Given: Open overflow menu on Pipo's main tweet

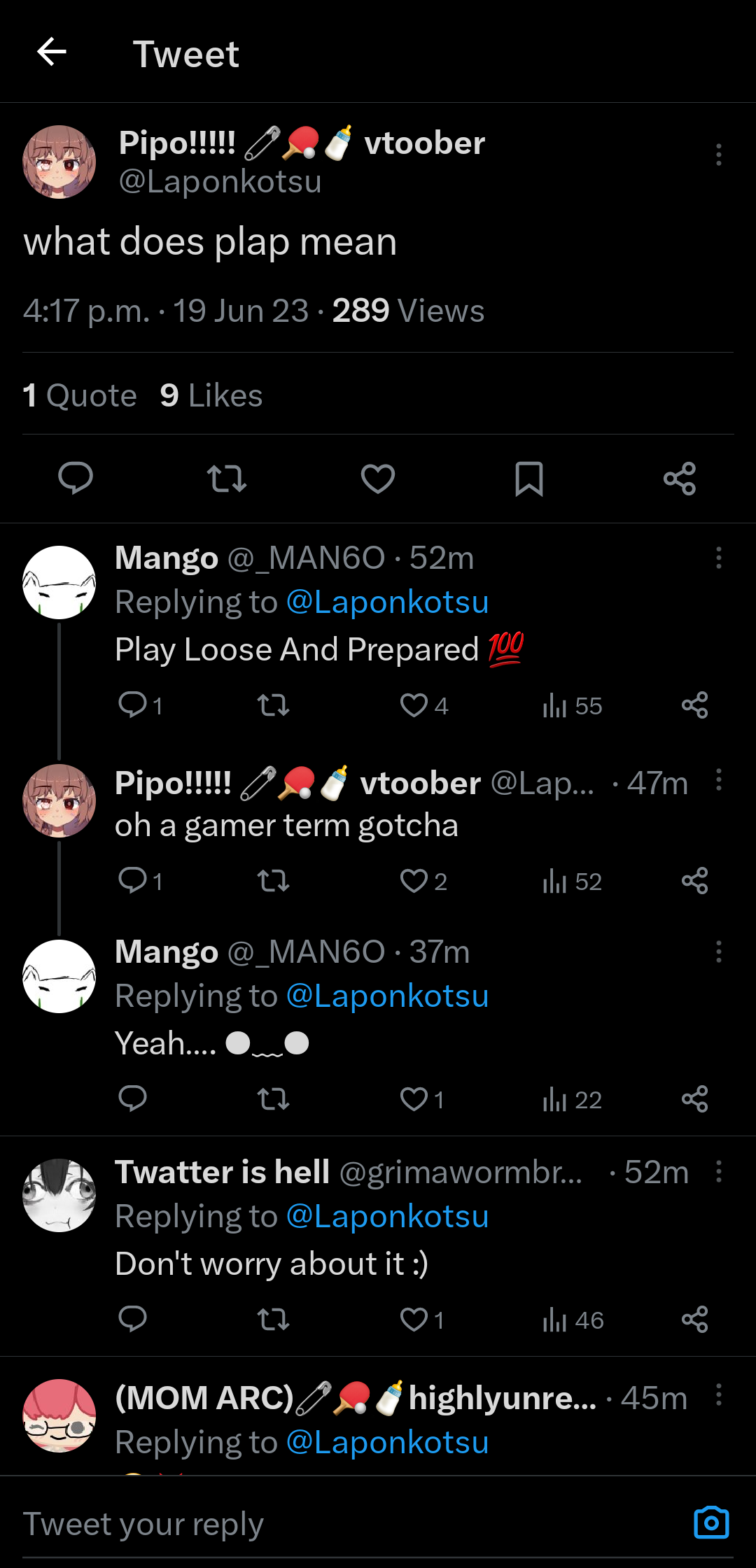Looking at the screenshot, I should point(718,155).
